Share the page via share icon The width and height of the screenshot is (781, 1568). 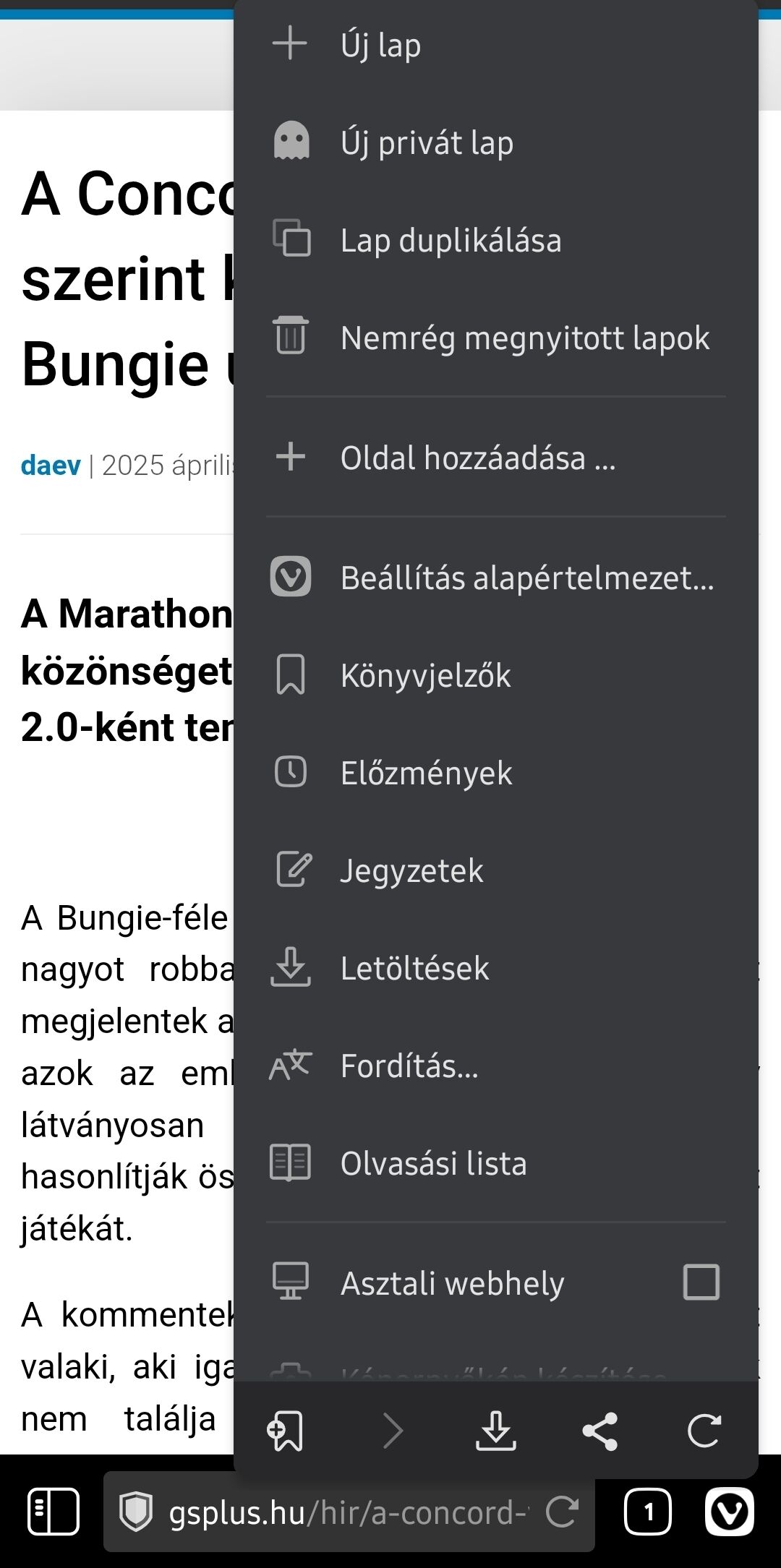point(600,1431)
